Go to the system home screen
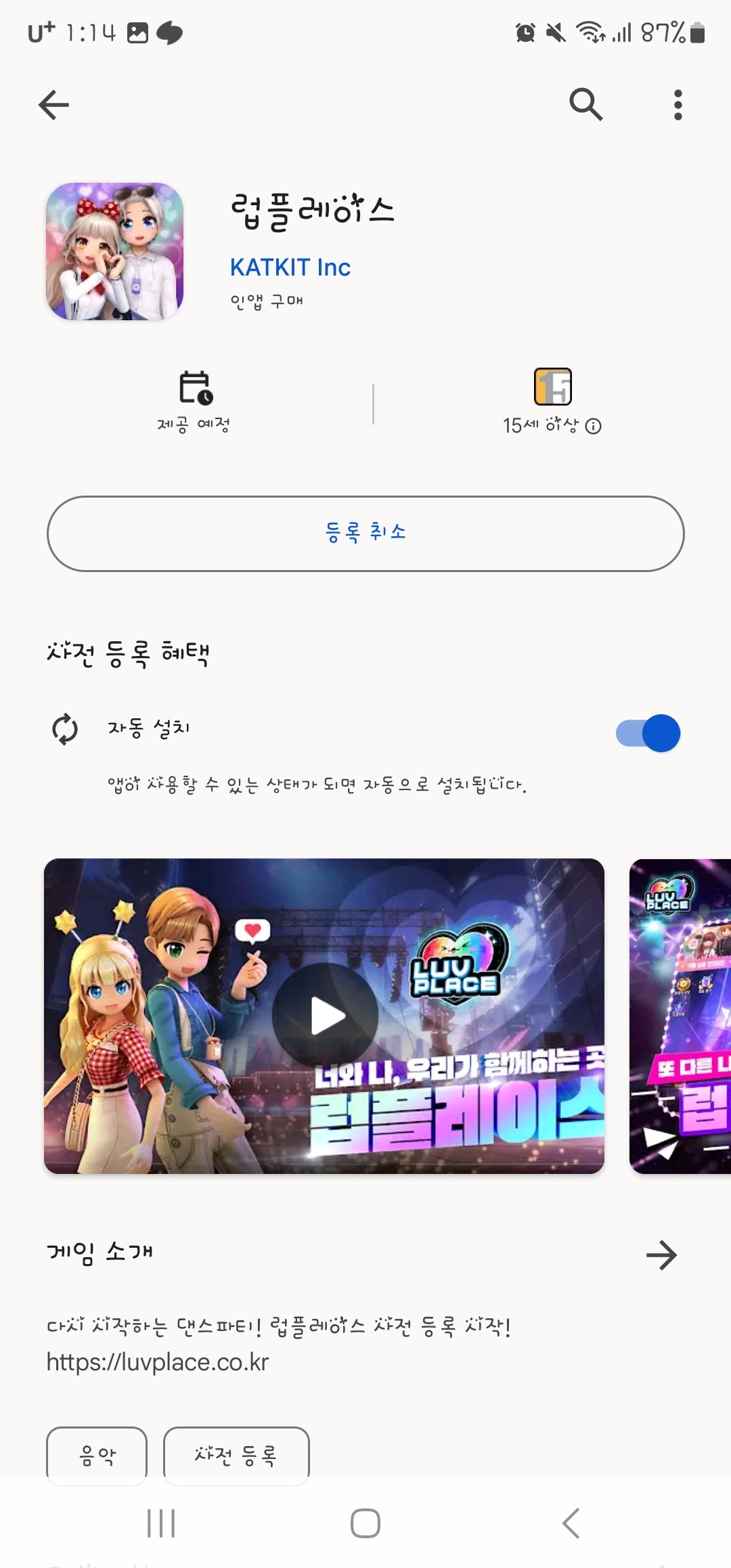731x1568 pixels. pyautogui.click(x=365, y=1523)
